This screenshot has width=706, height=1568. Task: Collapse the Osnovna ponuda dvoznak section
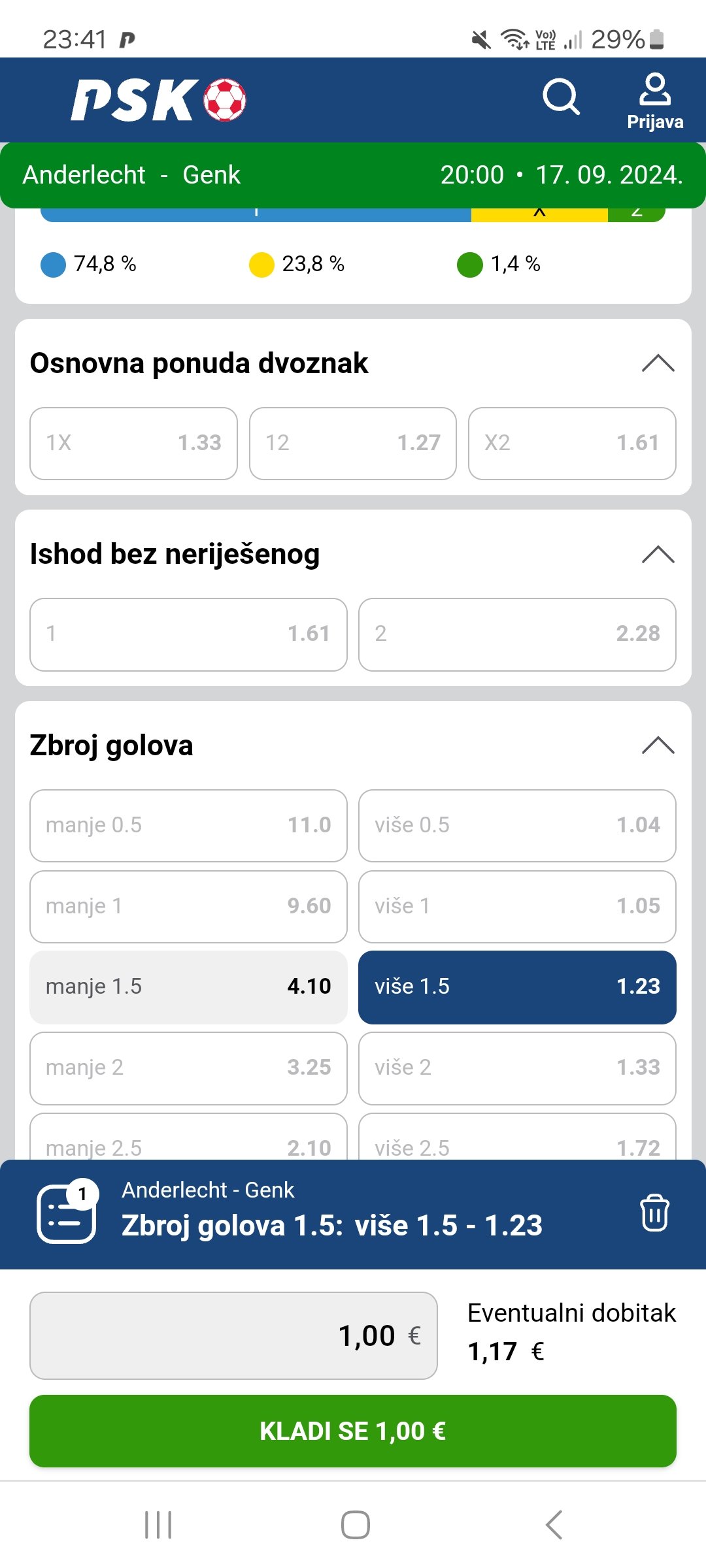pyautogui.click(x=658, y=363)
